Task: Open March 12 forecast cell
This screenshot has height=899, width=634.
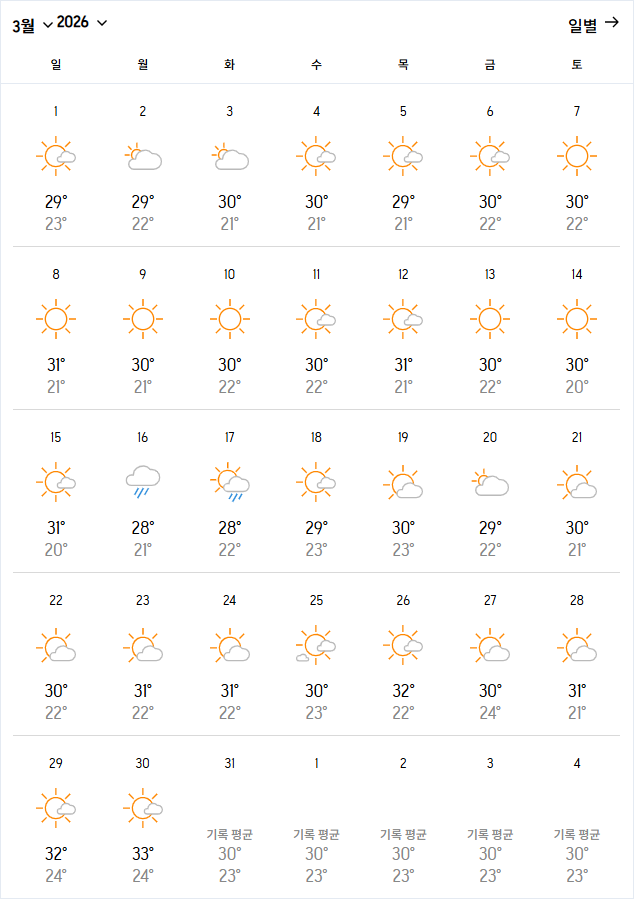Action: click(403, 328)
